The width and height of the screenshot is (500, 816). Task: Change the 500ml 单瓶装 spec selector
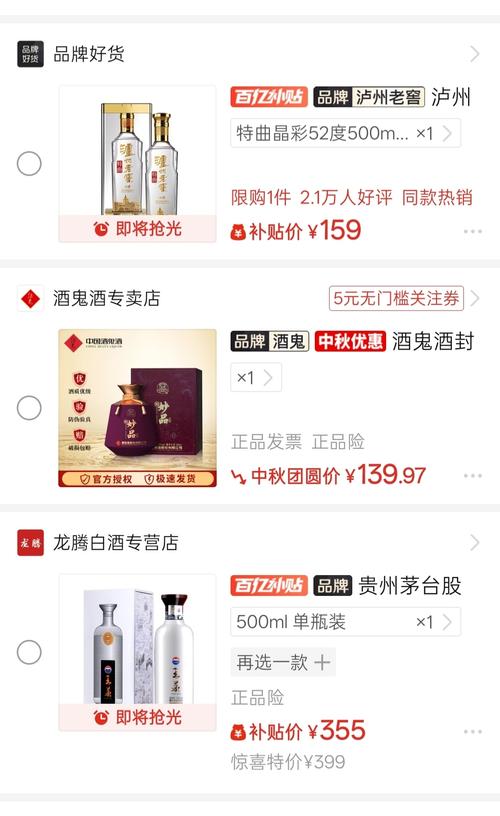click(x=345, y=622)
